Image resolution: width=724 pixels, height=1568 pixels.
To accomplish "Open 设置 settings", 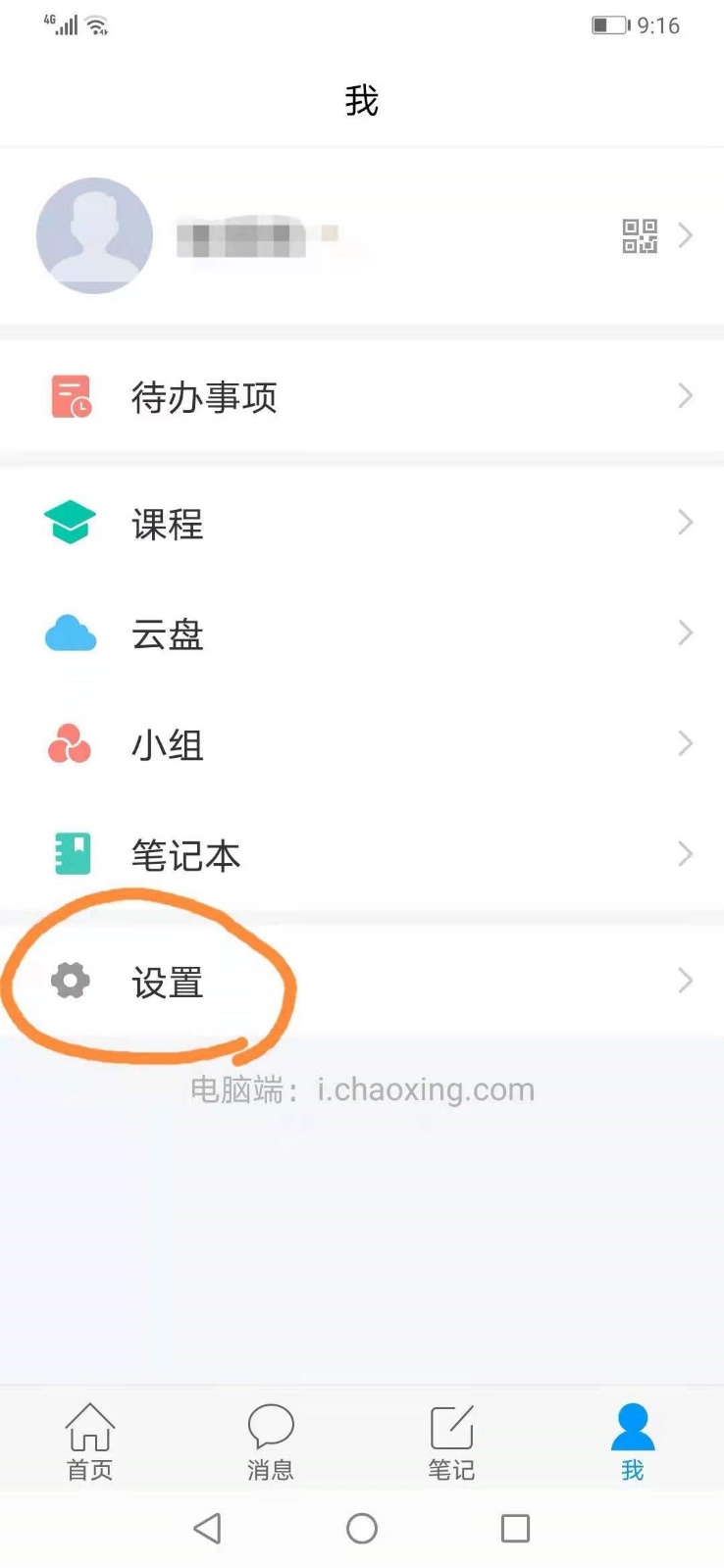I will 361,982.
